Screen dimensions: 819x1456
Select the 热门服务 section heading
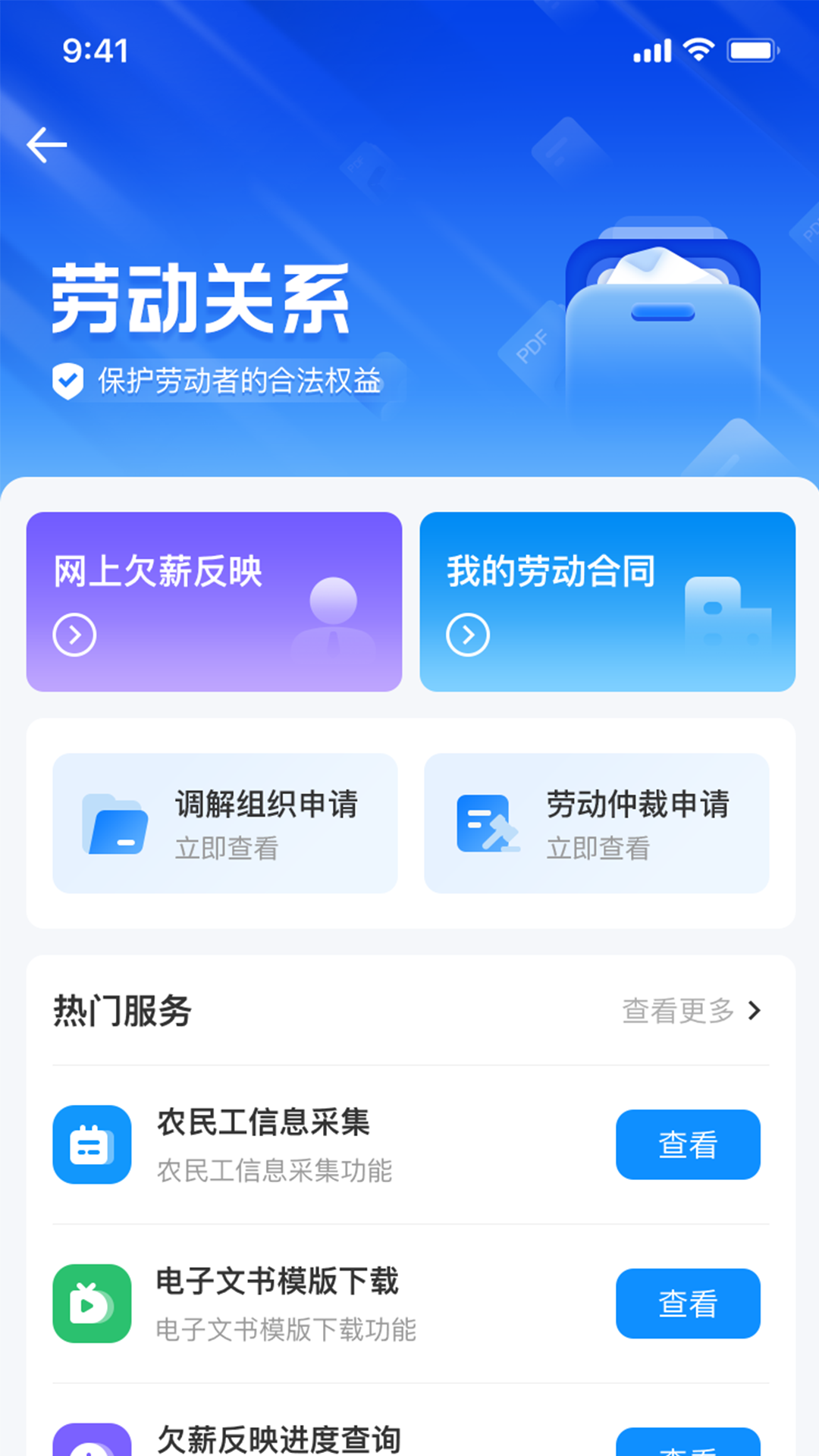[x=123, y=1009]
